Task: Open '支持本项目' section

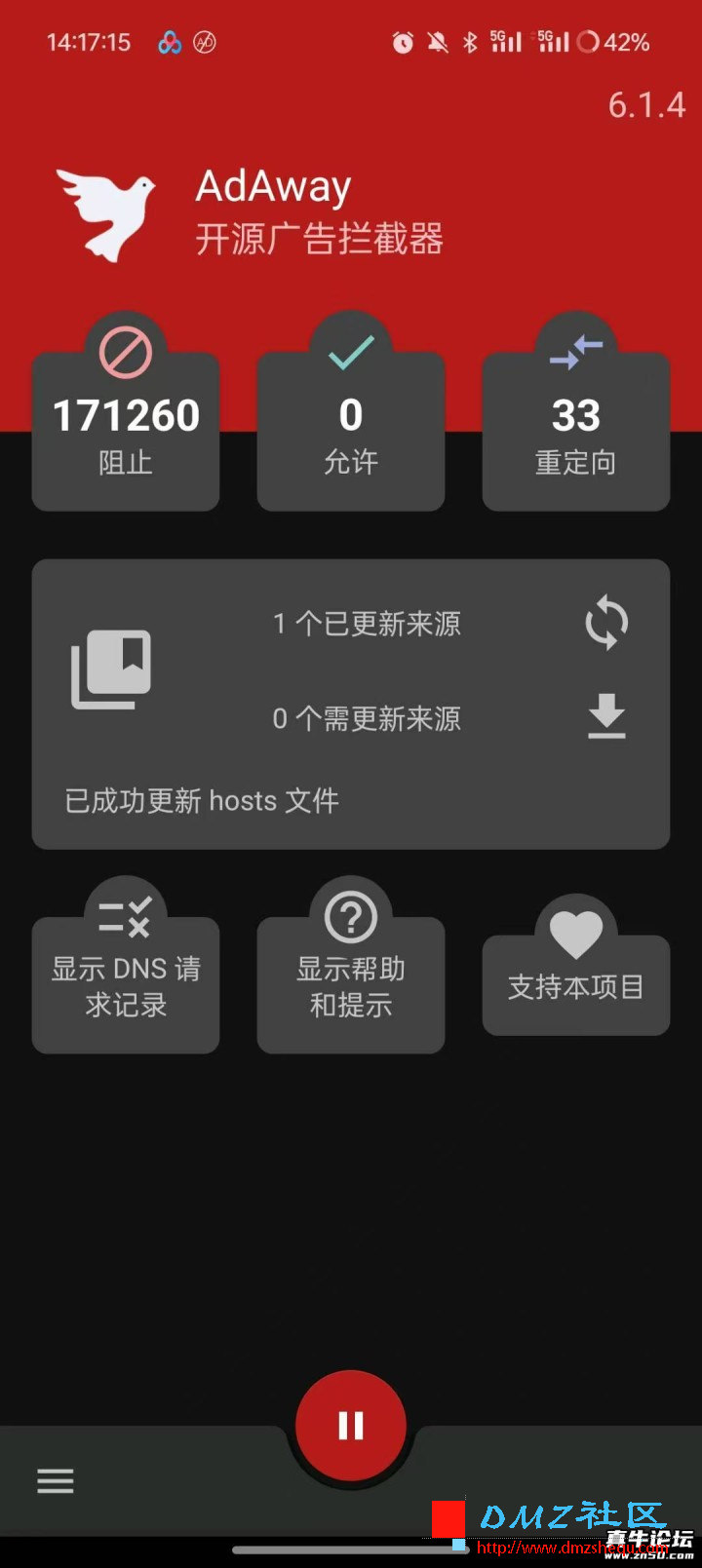Action: 575,986
